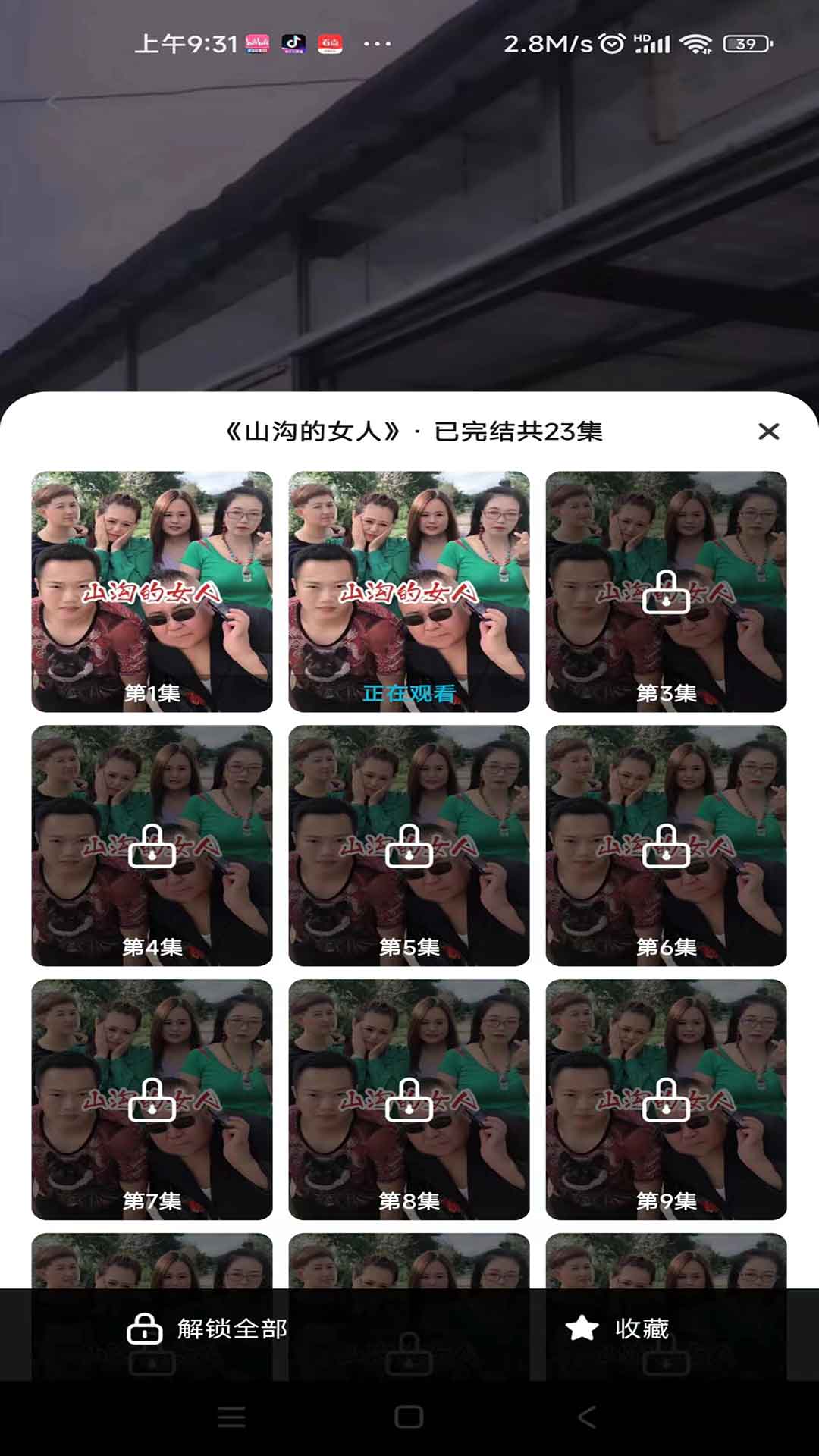Viewport: 819px width, 1456px height.
Task: Play episode 第1集
Action: coord(152,591)
